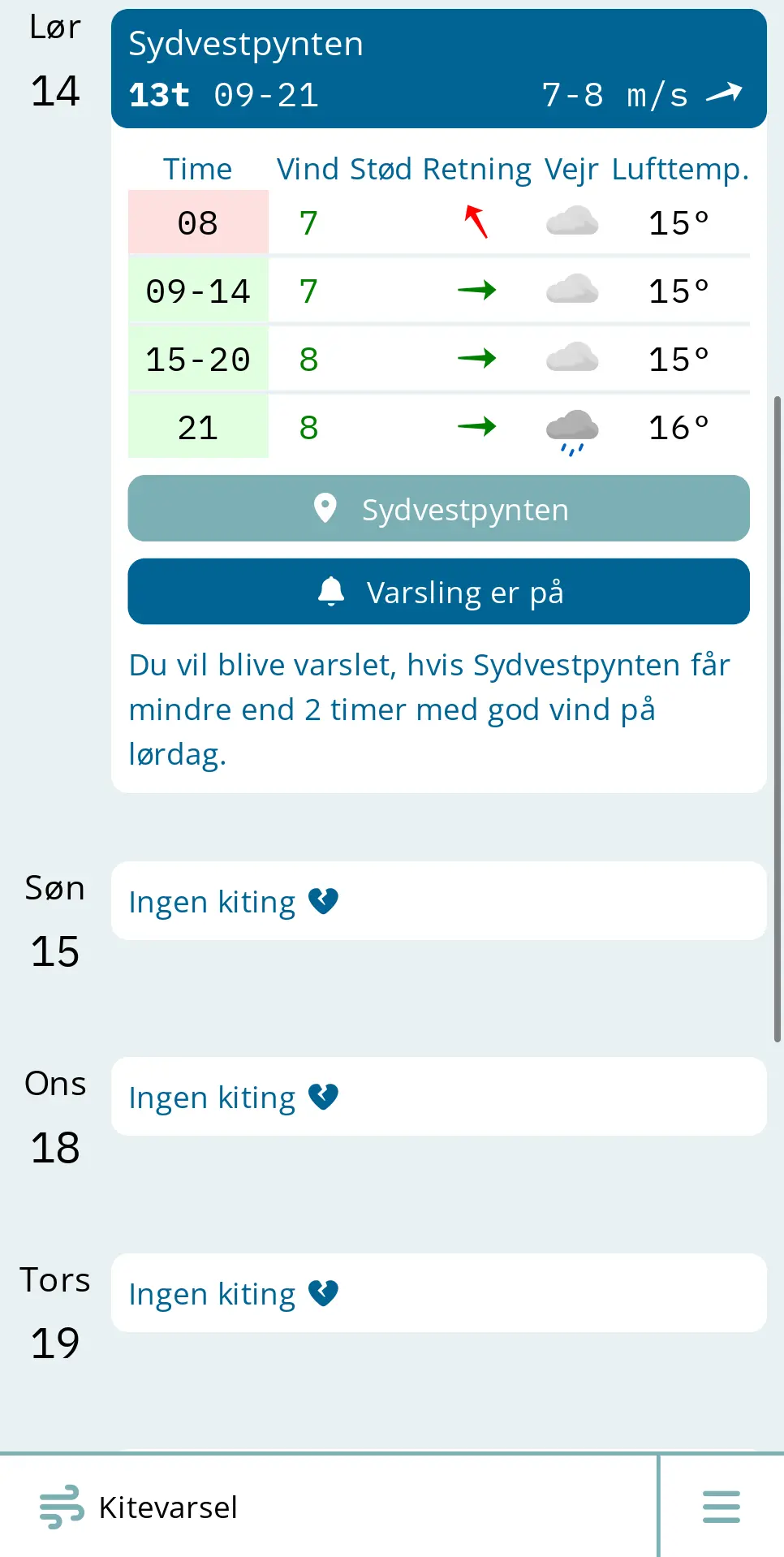
Task: Open Sunday 15 'Ingen kiting' card
Action: [438, 901]
